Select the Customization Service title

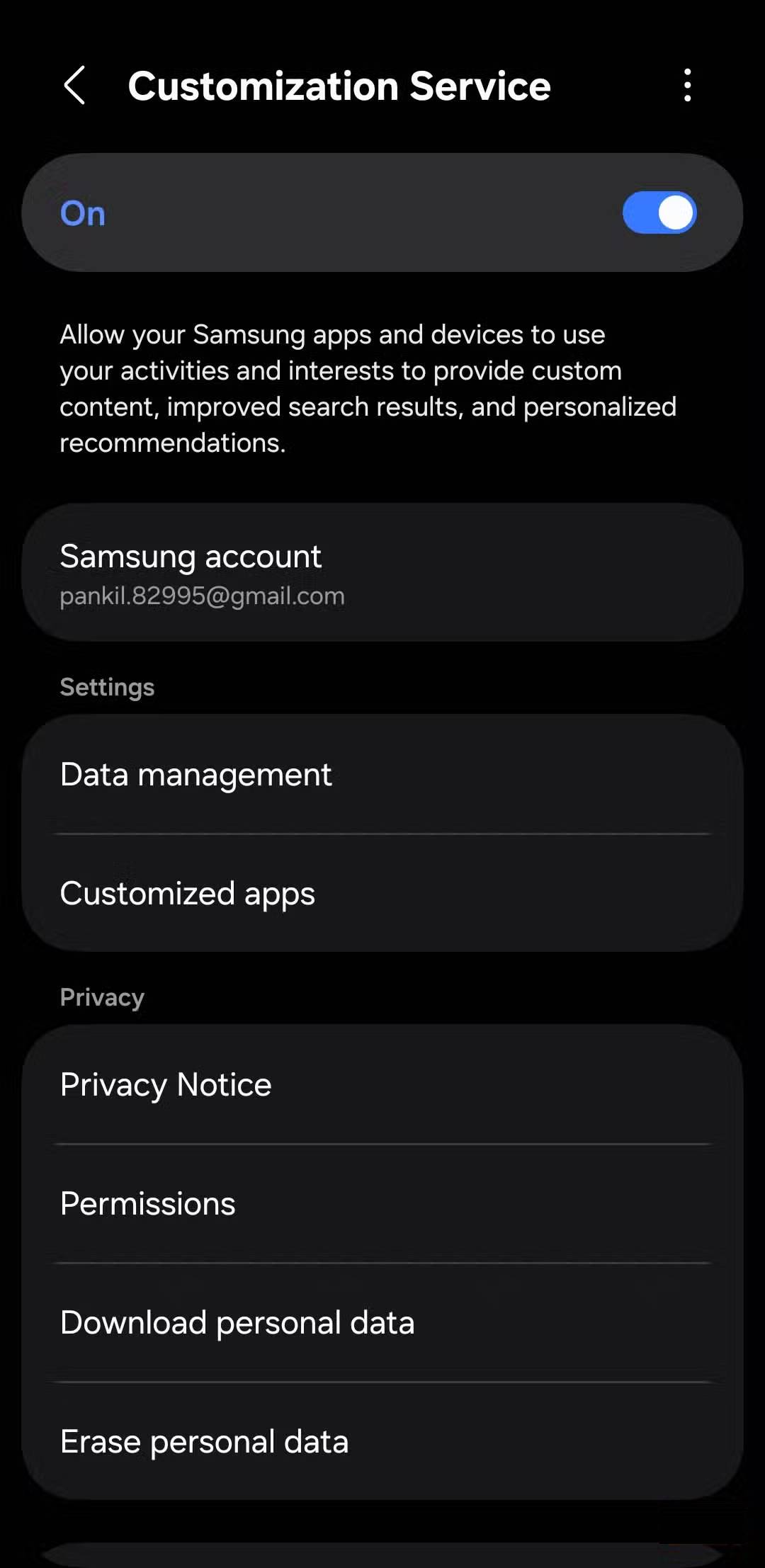tap(339, 86)
